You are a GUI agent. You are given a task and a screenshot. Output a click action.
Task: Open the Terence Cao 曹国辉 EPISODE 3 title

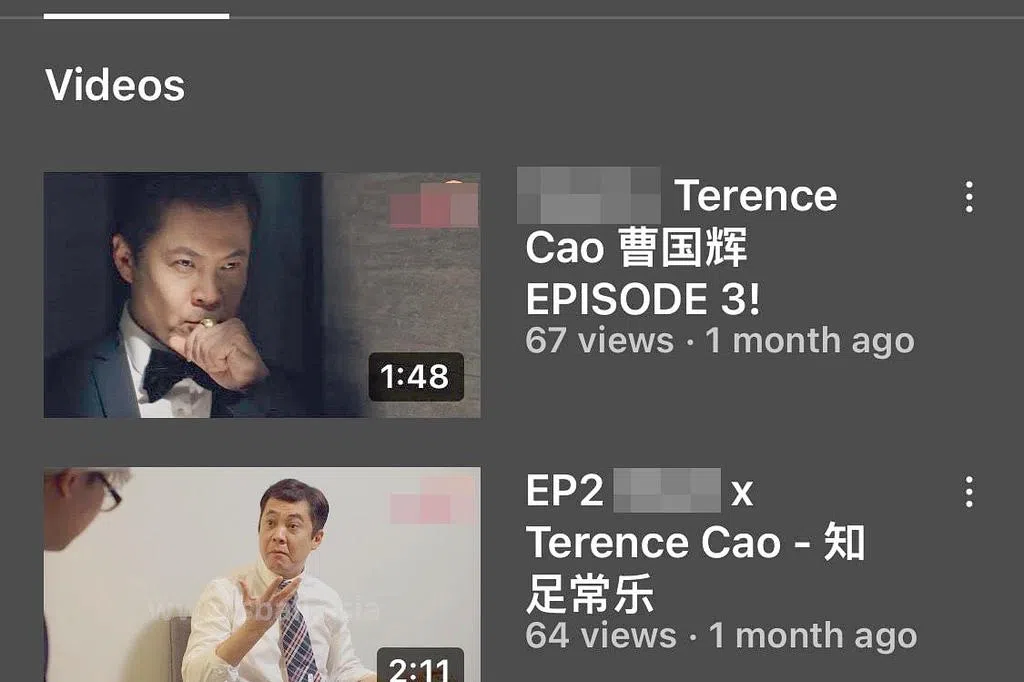click(680, 248)
